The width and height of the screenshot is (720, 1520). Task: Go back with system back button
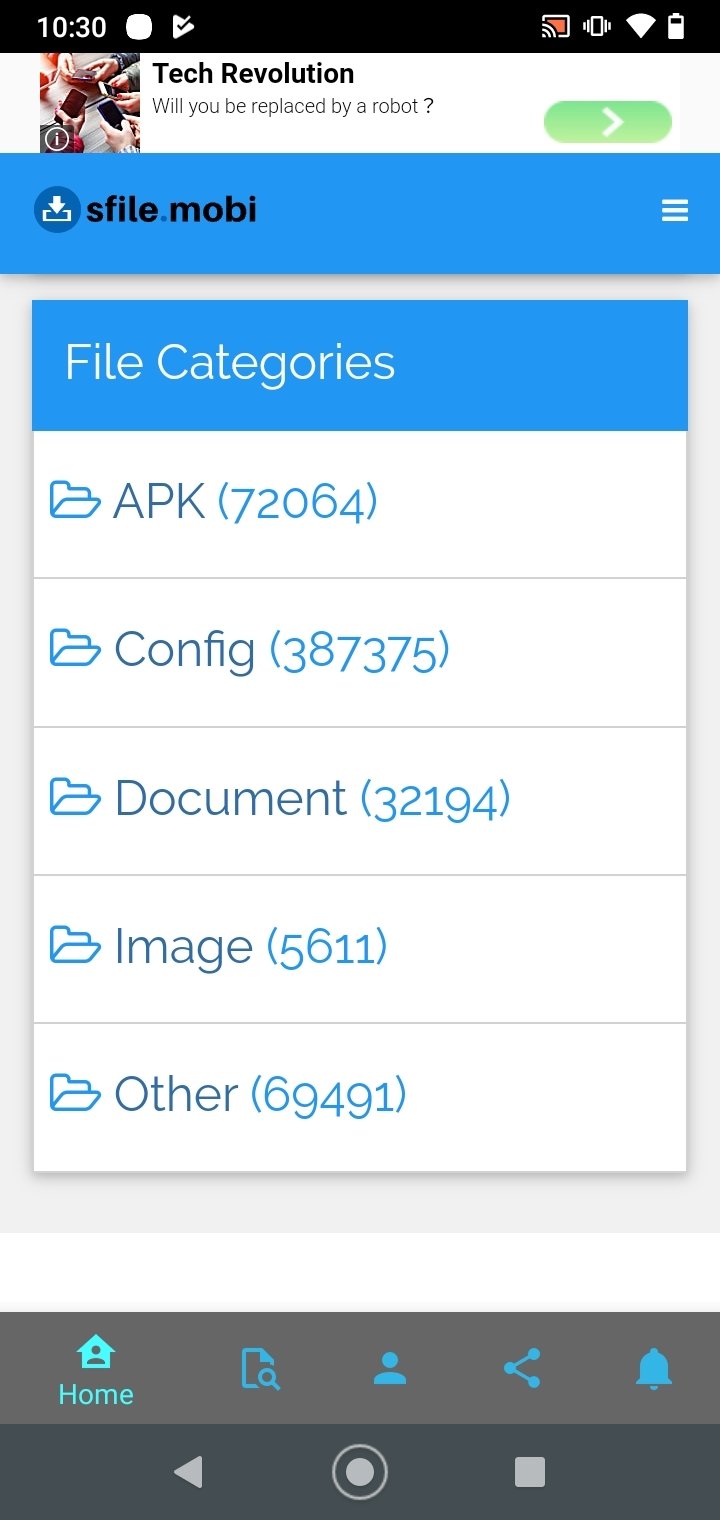click(x=188, y=1472)
